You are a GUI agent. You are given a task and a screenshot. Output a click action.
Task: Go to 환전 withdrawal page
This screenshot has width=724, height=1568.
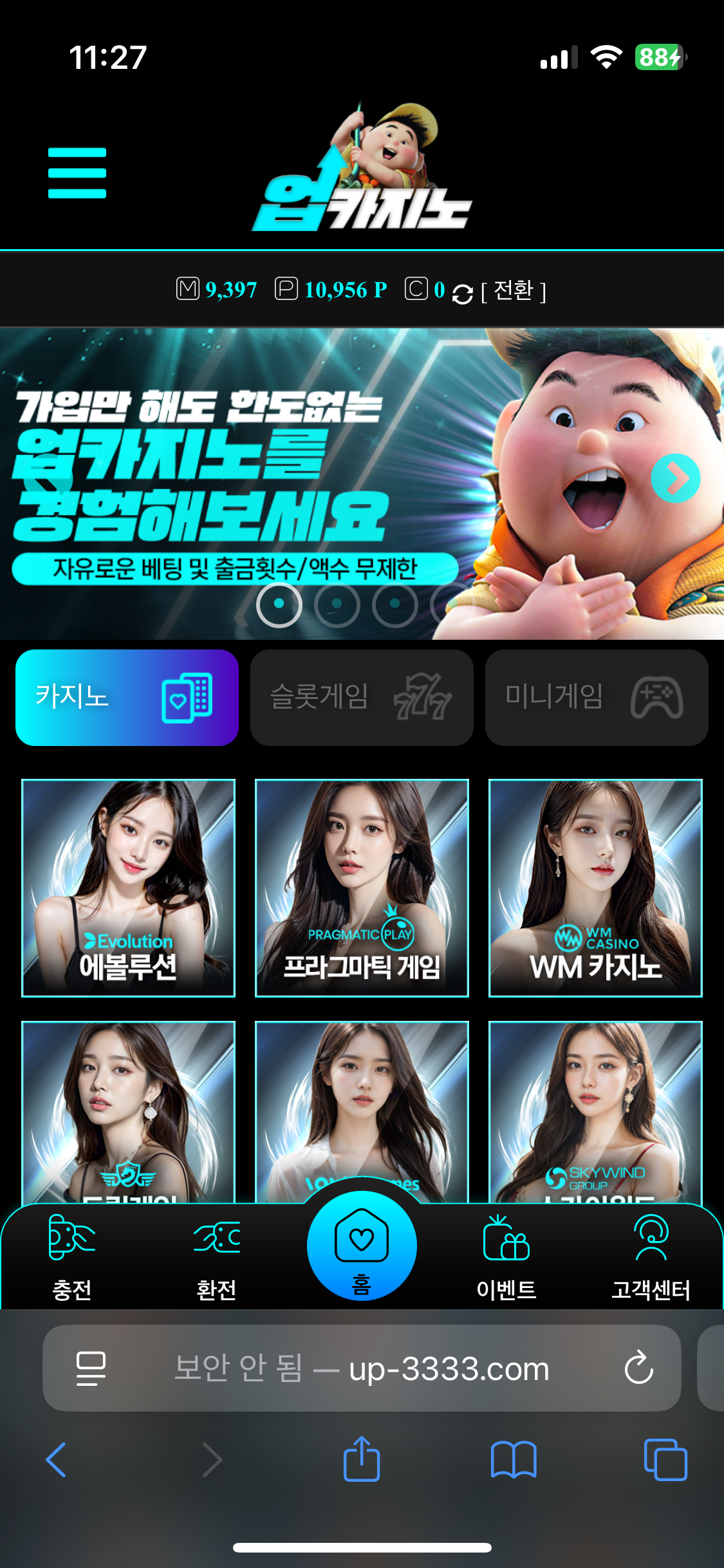[x=216, y=1256]
